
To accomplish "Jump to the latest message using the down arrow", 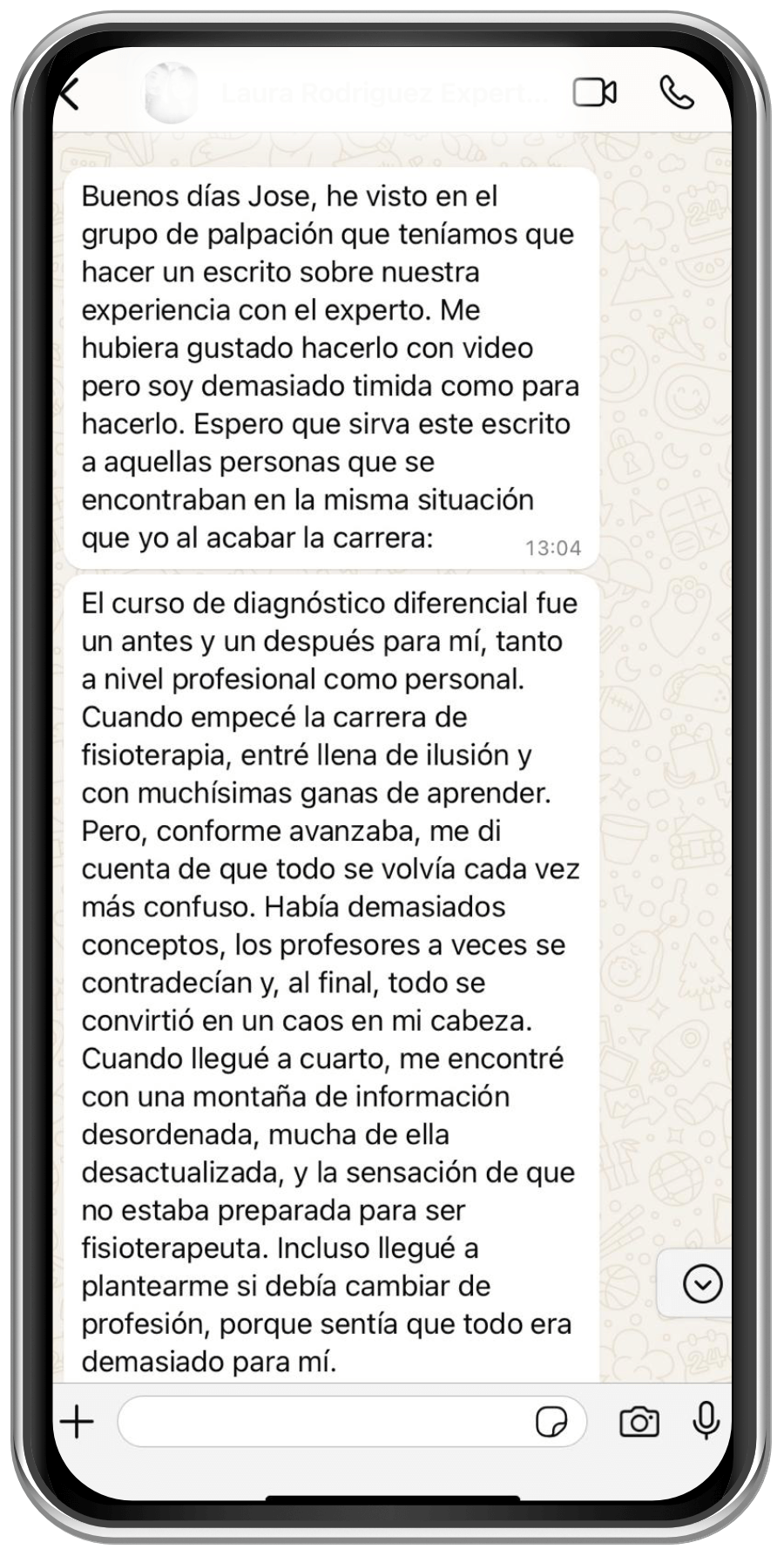I will coord(702,1283).
